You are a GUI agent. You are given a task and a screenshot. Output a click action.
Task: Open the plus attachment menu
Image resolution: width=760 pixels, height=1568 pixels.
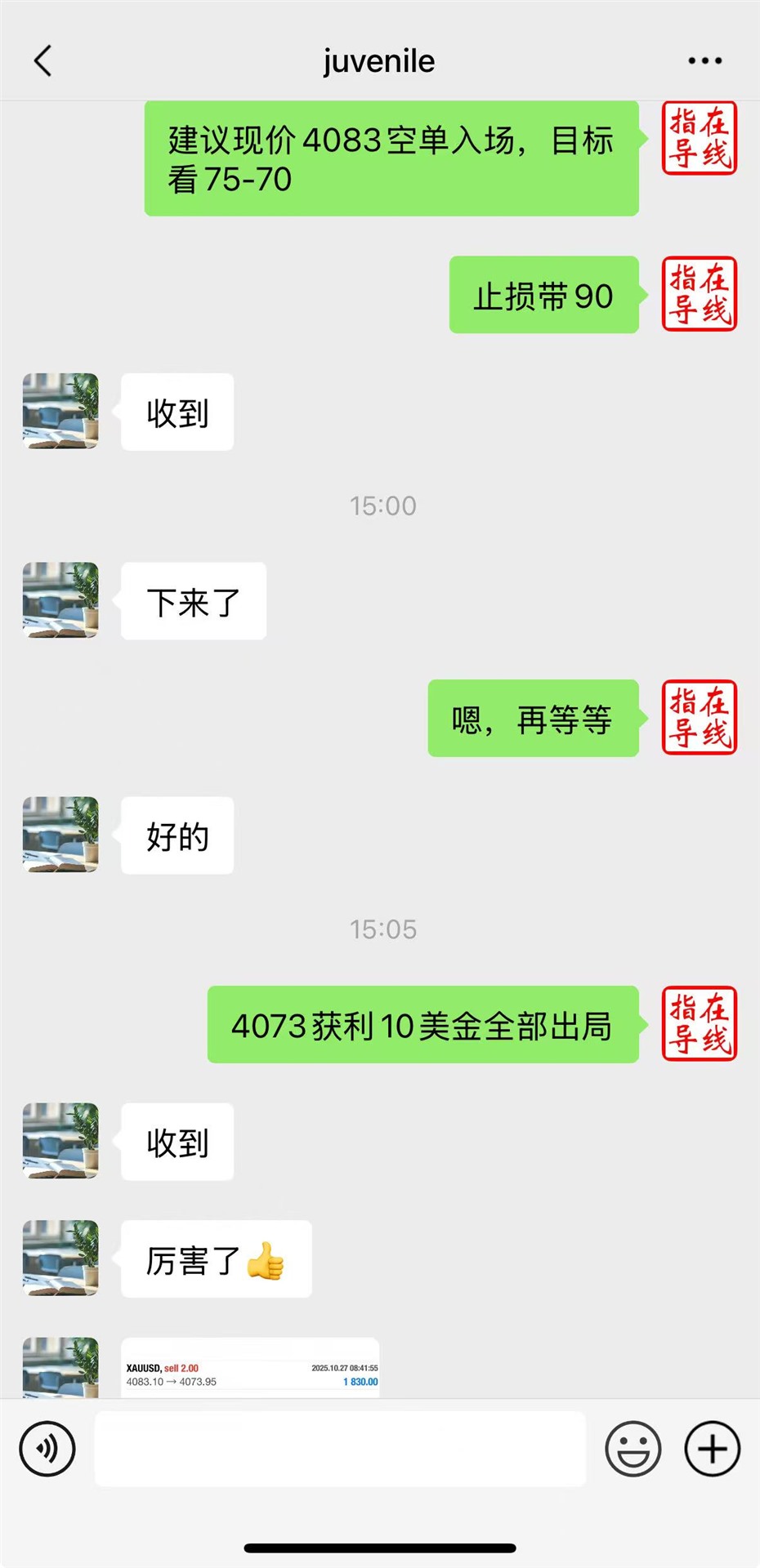pyautogui.click(x=712, y=1449)
